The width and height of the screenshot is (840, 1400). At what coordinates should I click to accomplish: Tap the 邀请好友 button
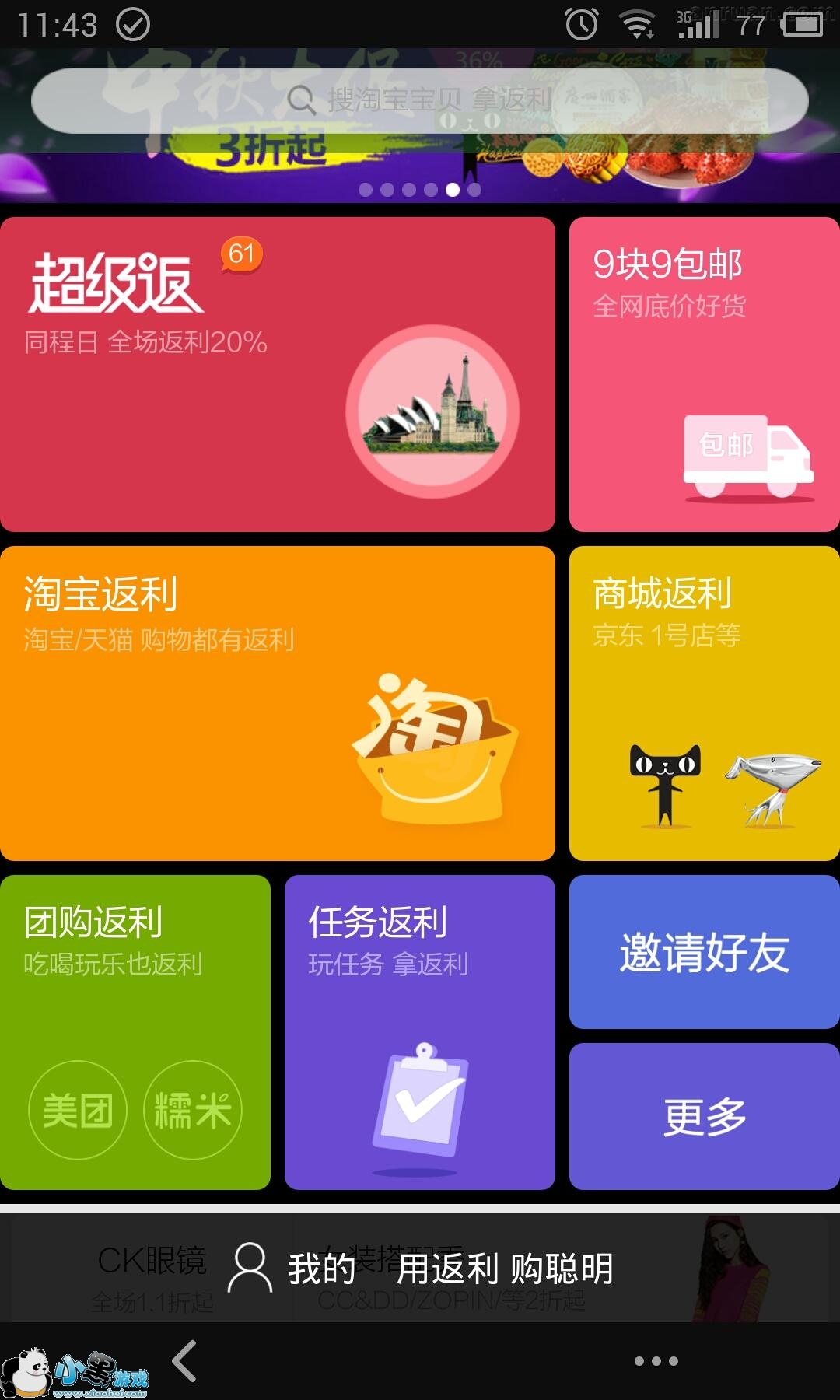click(705, 952)
